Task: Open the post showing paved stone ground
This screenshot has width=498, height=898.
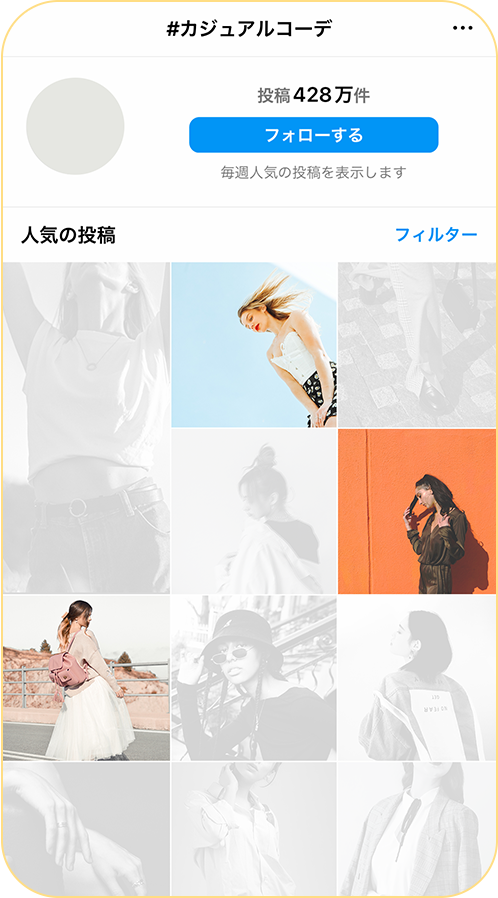Action: pos(417,345)
